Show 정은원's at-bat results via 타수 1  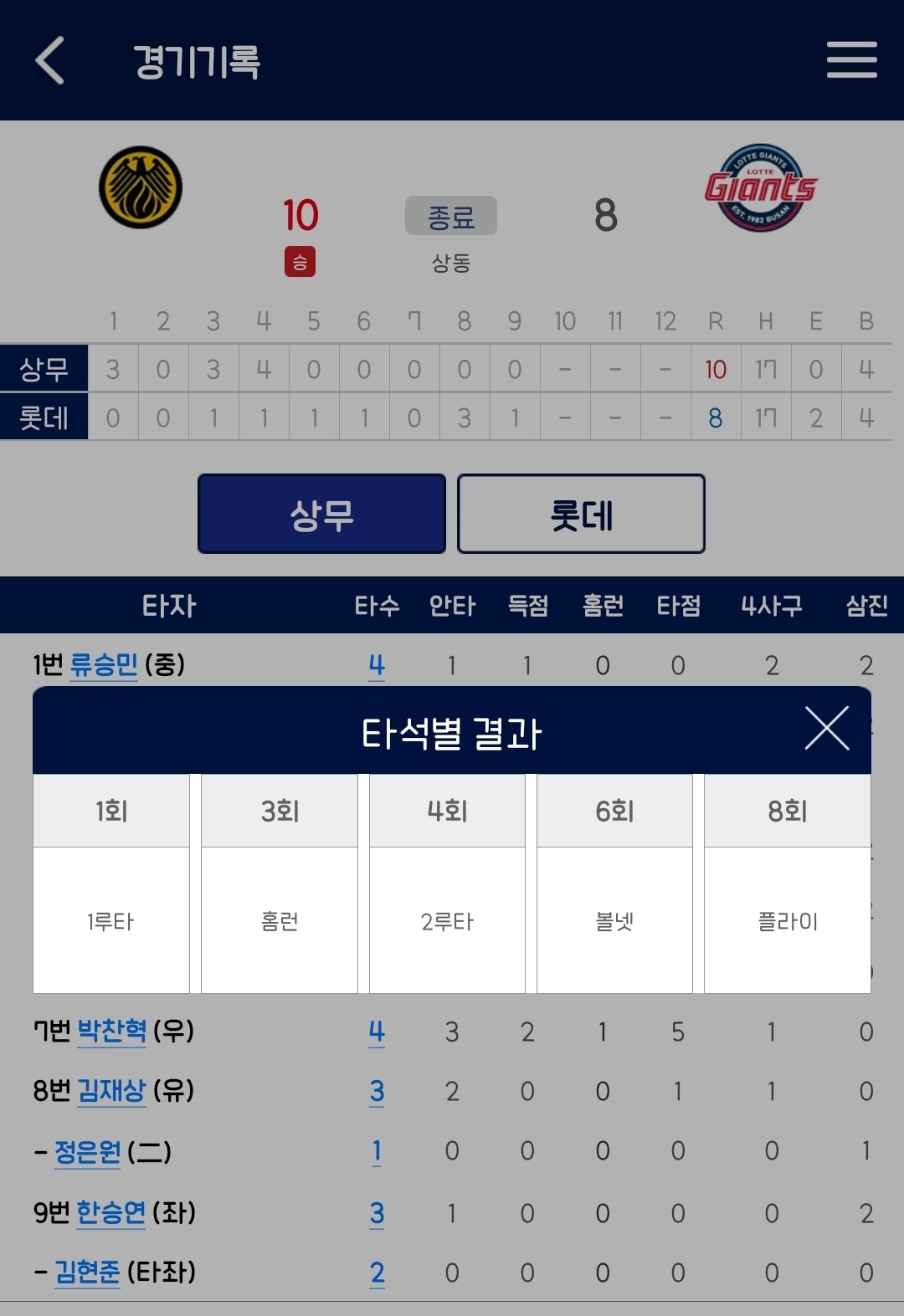[377, 1152]
